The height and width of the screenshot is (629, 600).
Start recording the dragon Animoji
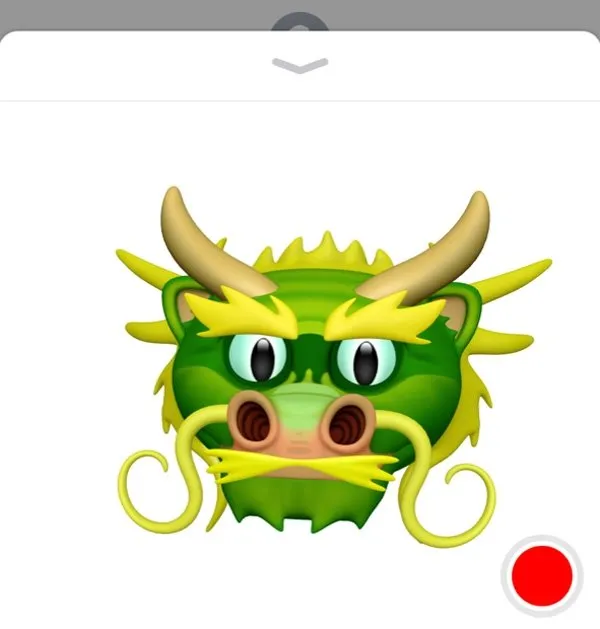tap(541, 575)
